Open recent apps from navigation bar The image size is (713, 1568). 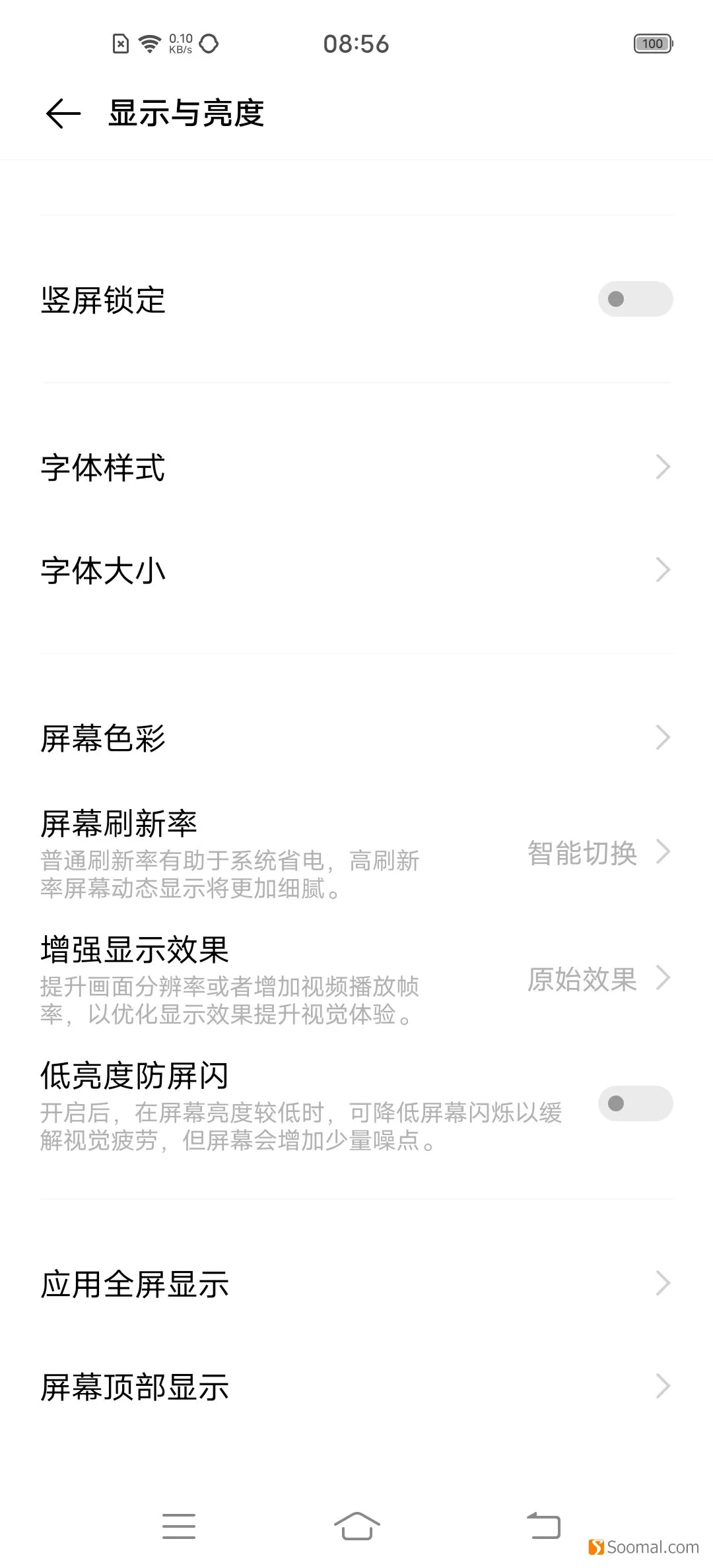pos(179,1526)
